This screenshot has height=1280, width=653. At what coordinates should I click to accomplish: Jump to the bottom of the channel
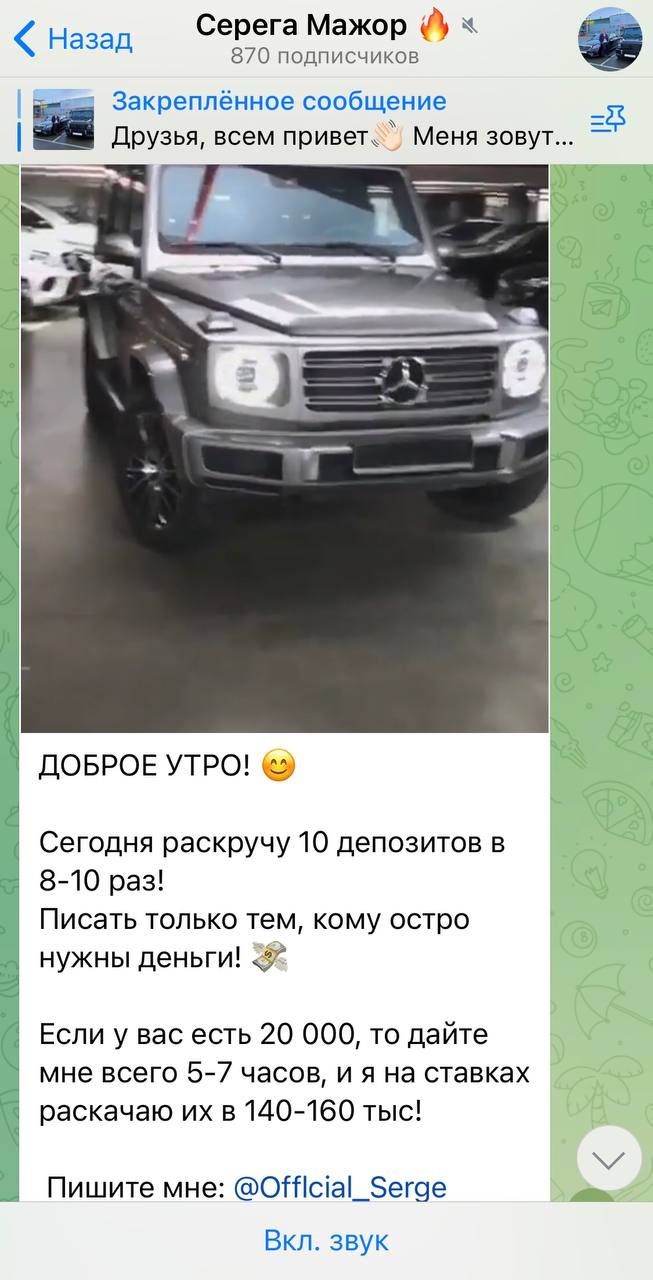click(609, 1158)
